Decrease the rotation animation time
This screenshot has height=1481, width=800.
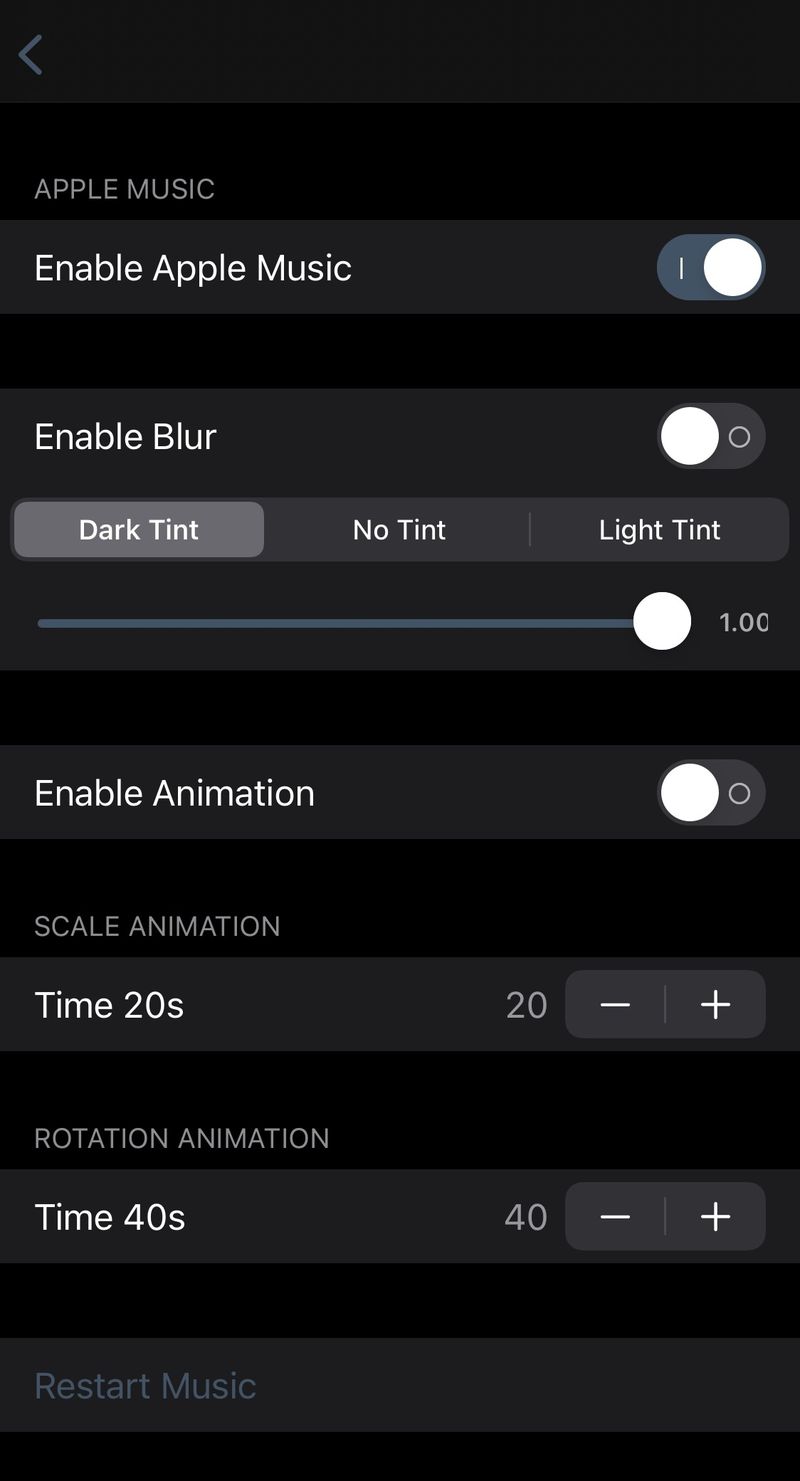(615, 1216)
